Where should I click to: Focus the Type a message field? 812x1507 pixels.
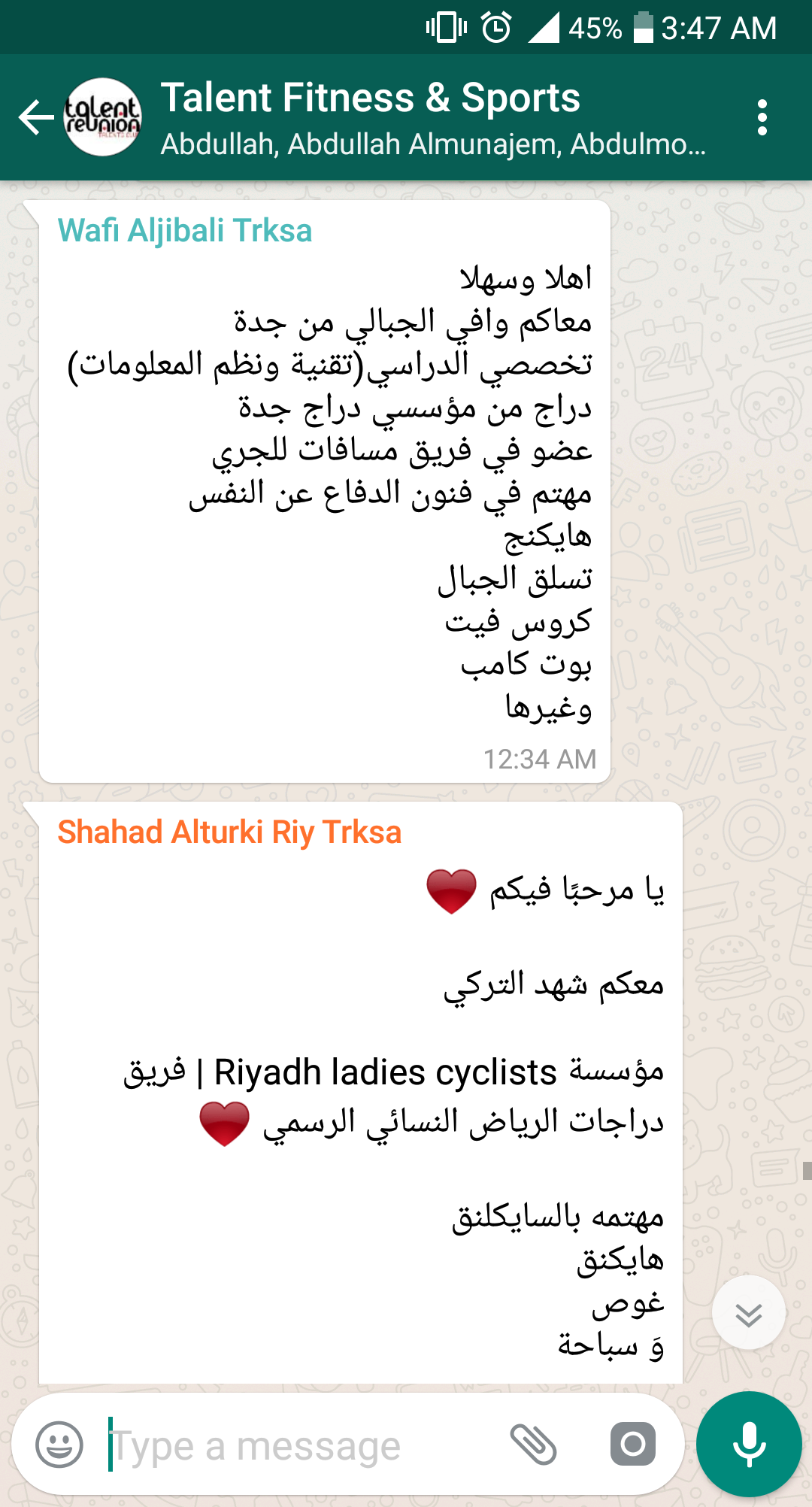(x=301, y=1445)
